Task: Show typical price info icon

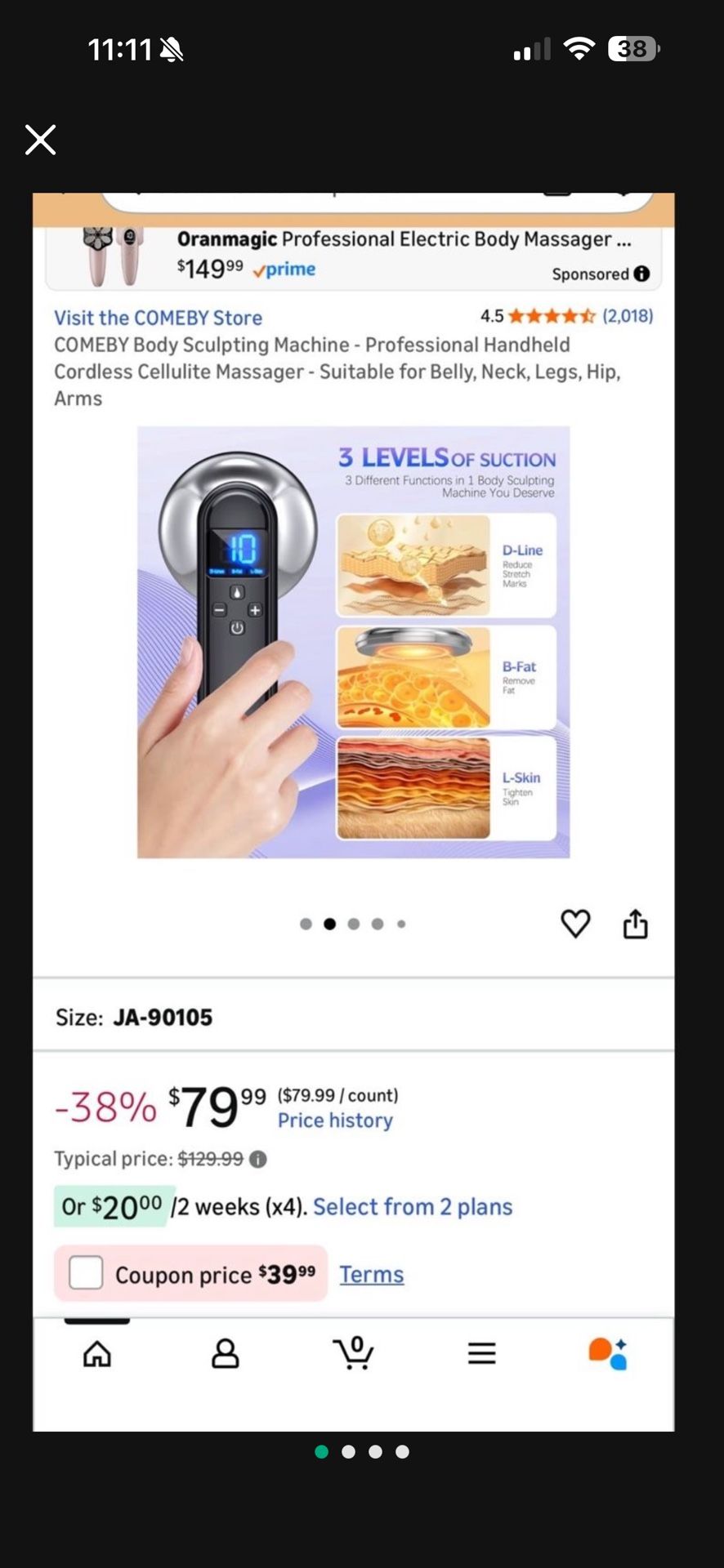Action: pyautogui.click(x=258, y=1159)
